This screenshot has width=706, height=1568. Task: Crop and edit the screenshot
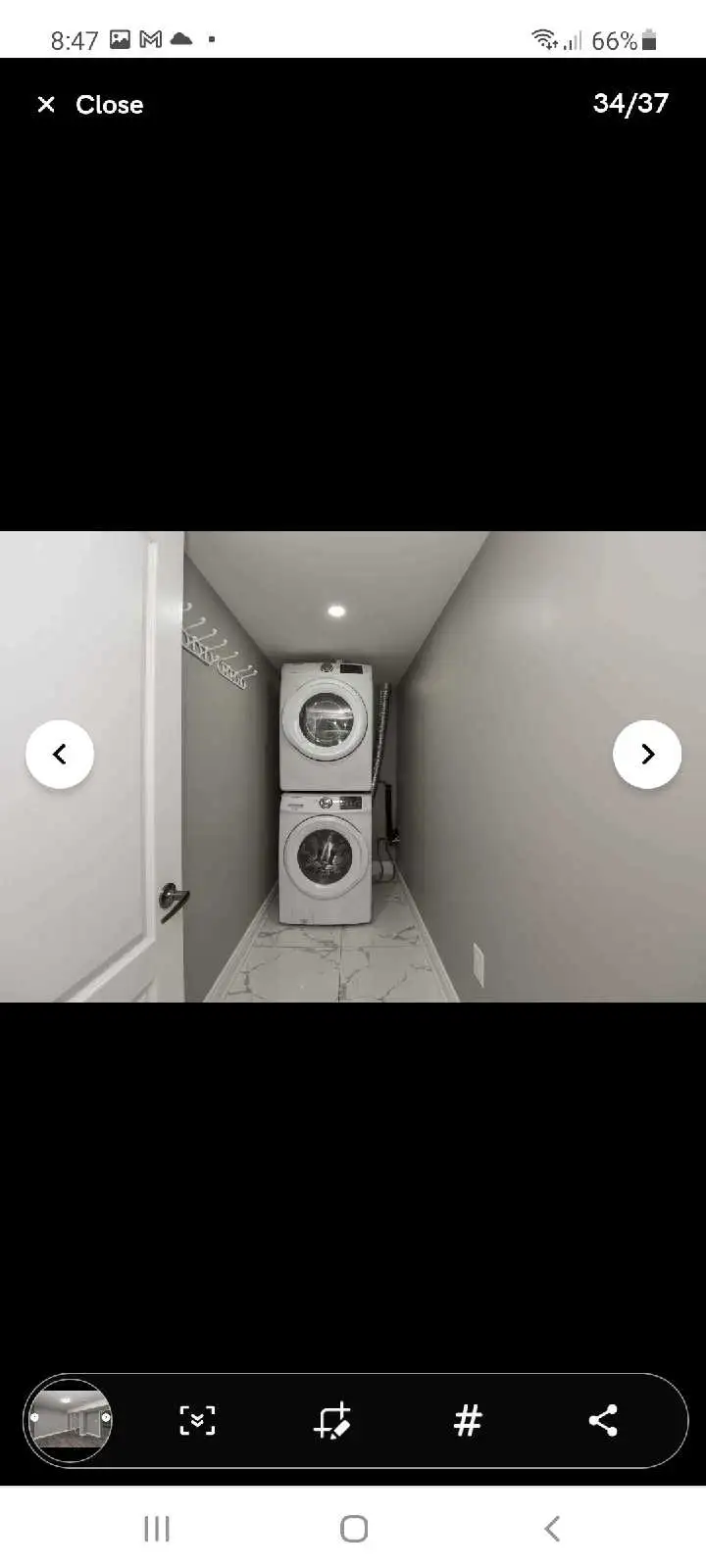pos(332,1420)
